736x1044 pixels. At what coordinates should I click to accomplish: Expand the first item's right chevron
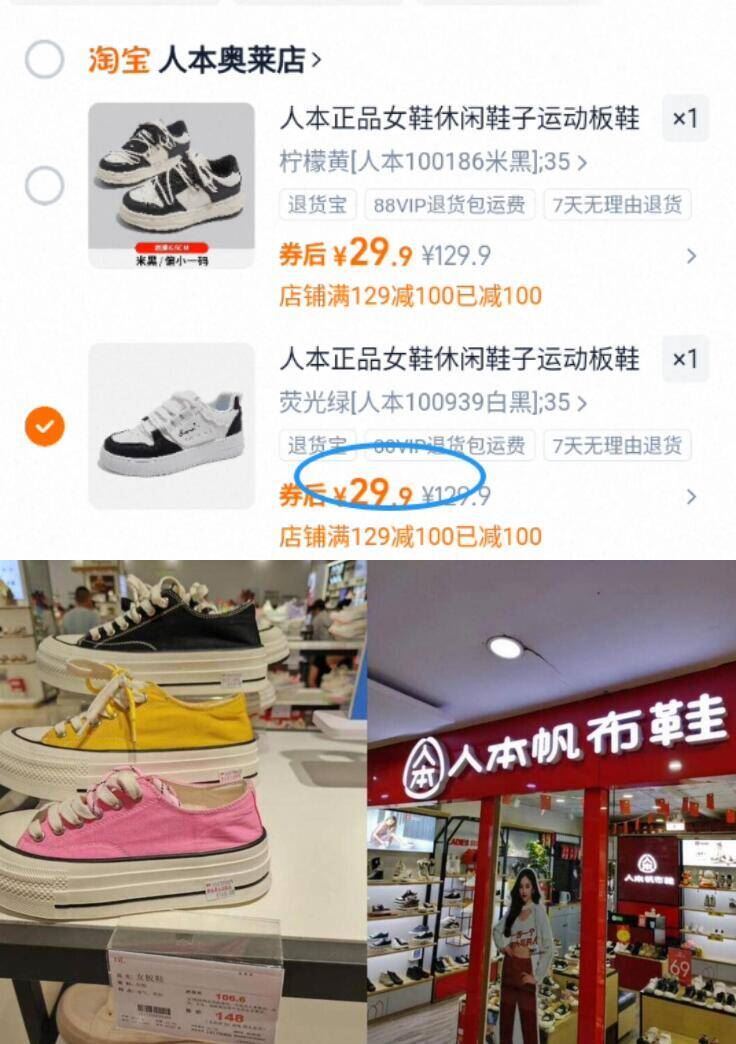pos(690,255)
